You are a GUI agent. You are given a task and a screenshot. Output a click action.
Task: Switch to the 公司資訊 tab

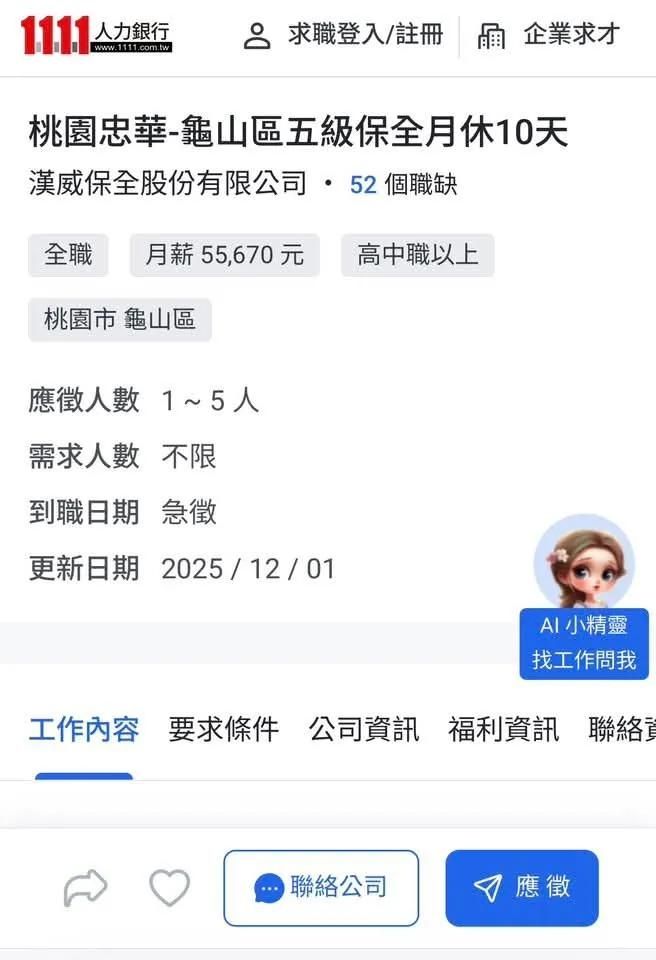pos(364,729)
